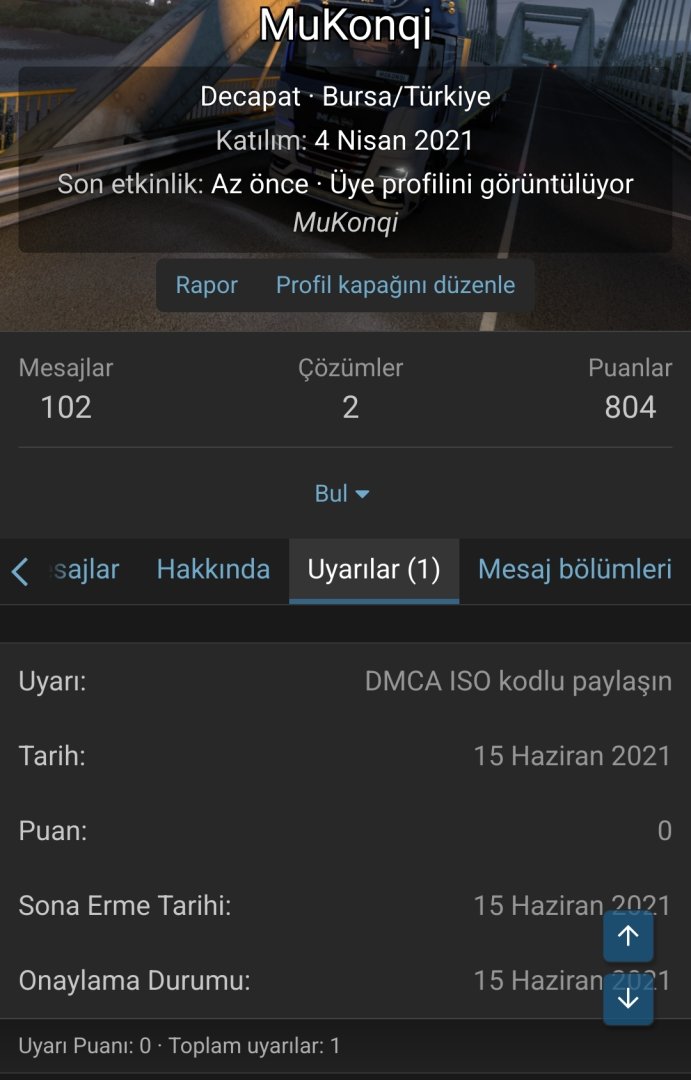Open the DMCA ISO kodlu paylaşın warning
The width and height of the screenshot is (691, 1080).
click(518, 682)
